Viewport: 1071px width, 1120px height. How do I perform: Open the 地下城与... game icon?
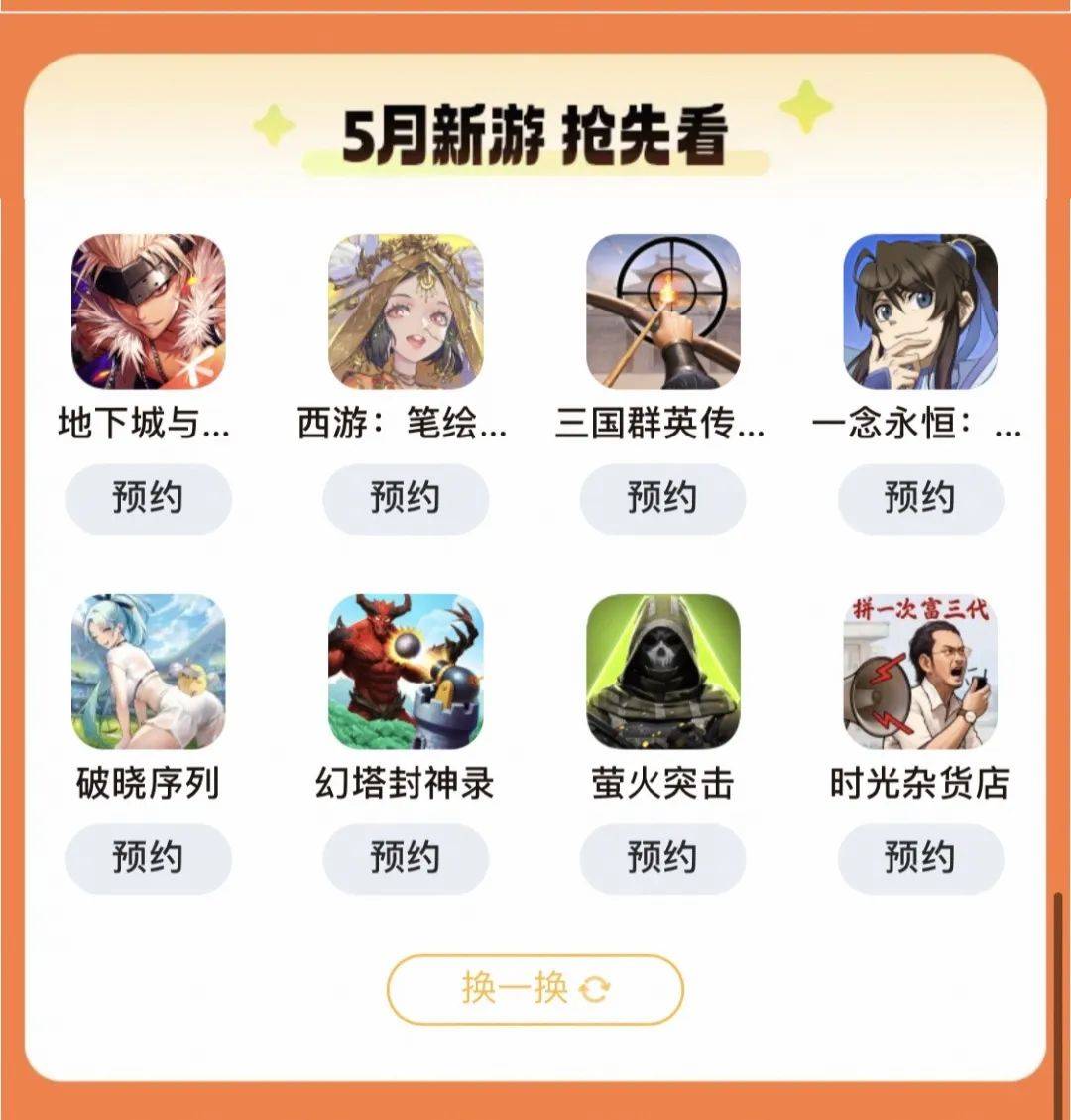click(149, 311)
